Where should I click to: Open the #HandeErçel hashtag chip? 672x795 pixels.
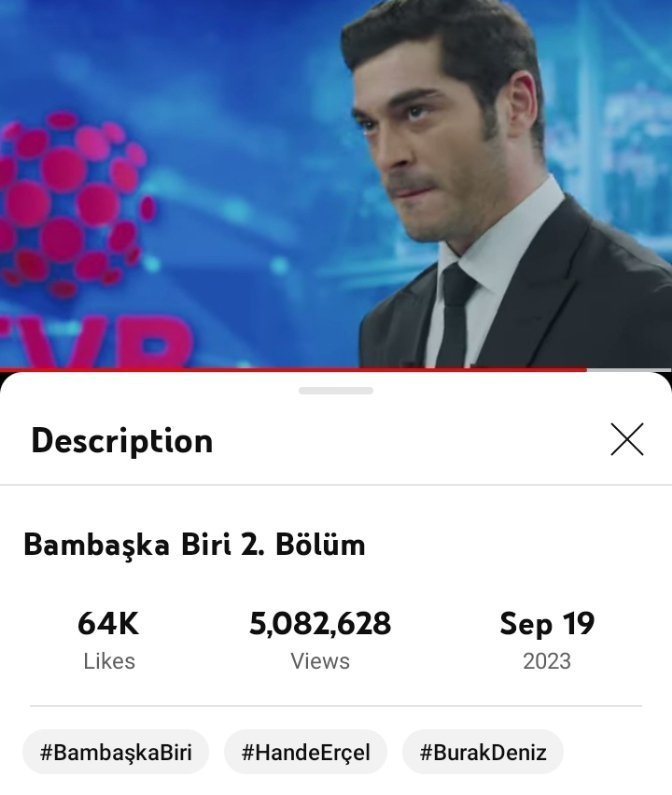(306, 752)
